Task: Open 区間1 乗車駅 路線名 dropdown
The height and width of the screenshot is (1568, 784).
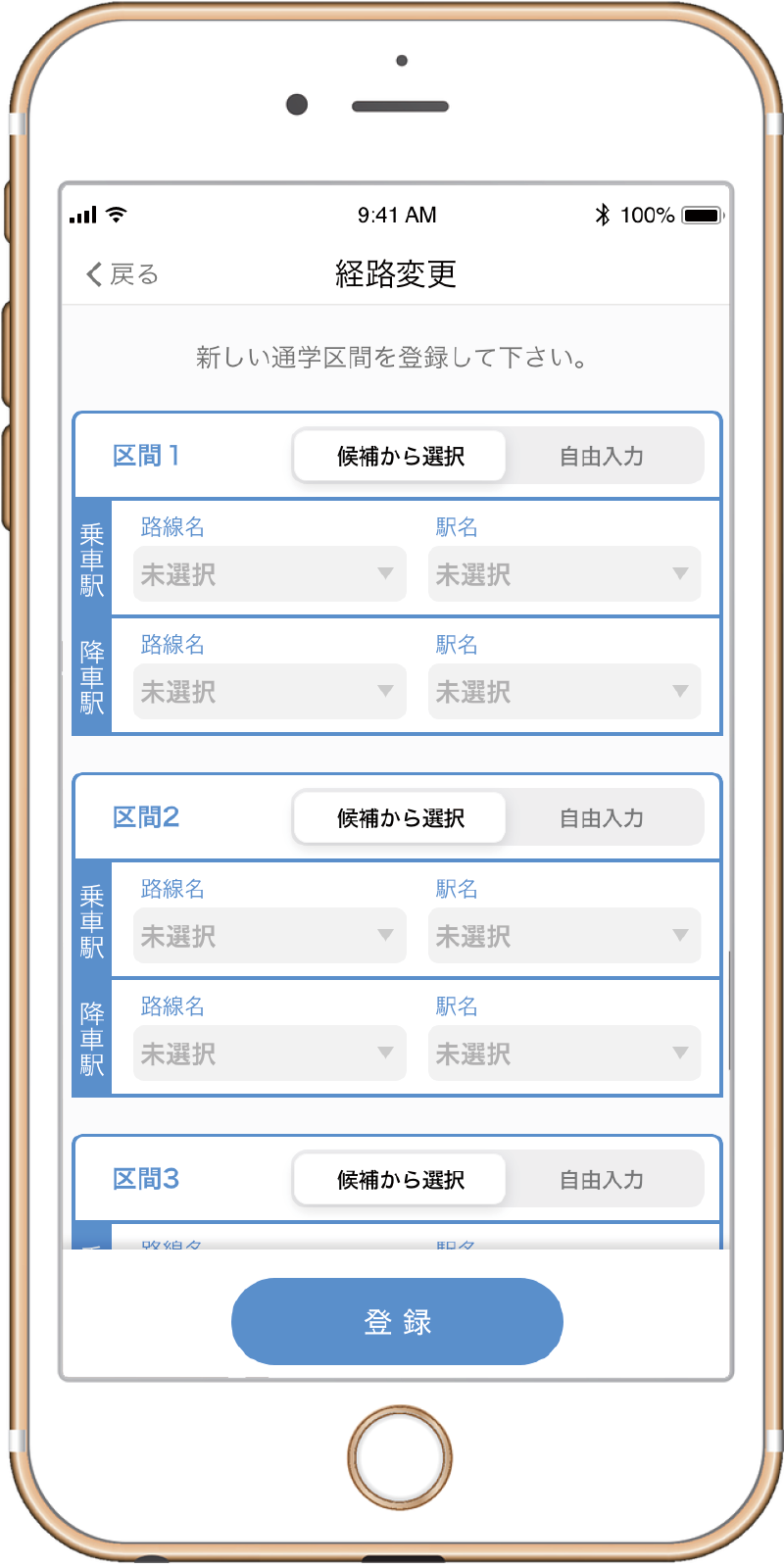Action: 269,574
